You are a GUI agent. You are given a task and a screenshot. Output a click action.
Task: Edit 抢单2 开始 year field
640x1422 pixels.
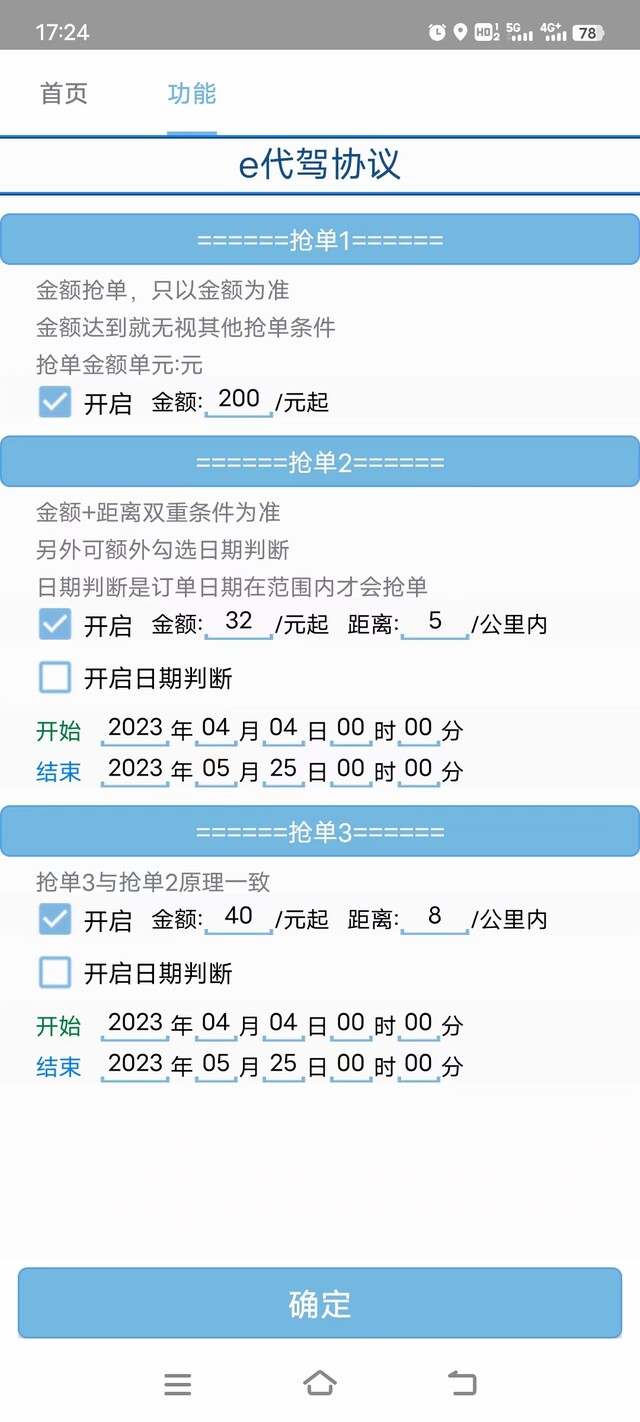[135, 729]
